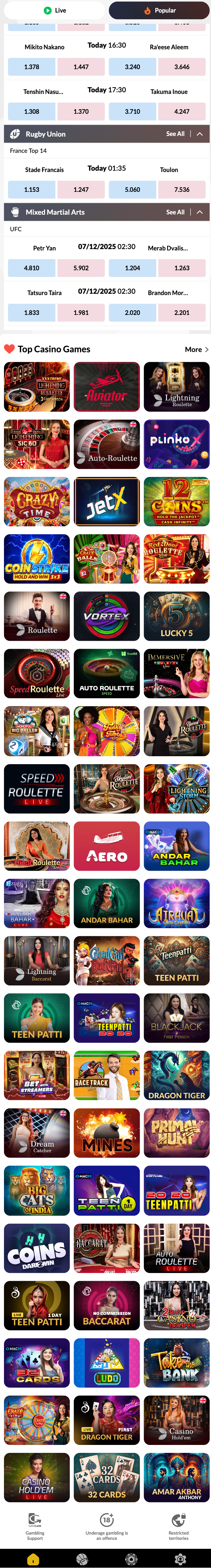Launch the Aviator game
This screenshot has height=1568, width=211.
(x=107, y=387)
